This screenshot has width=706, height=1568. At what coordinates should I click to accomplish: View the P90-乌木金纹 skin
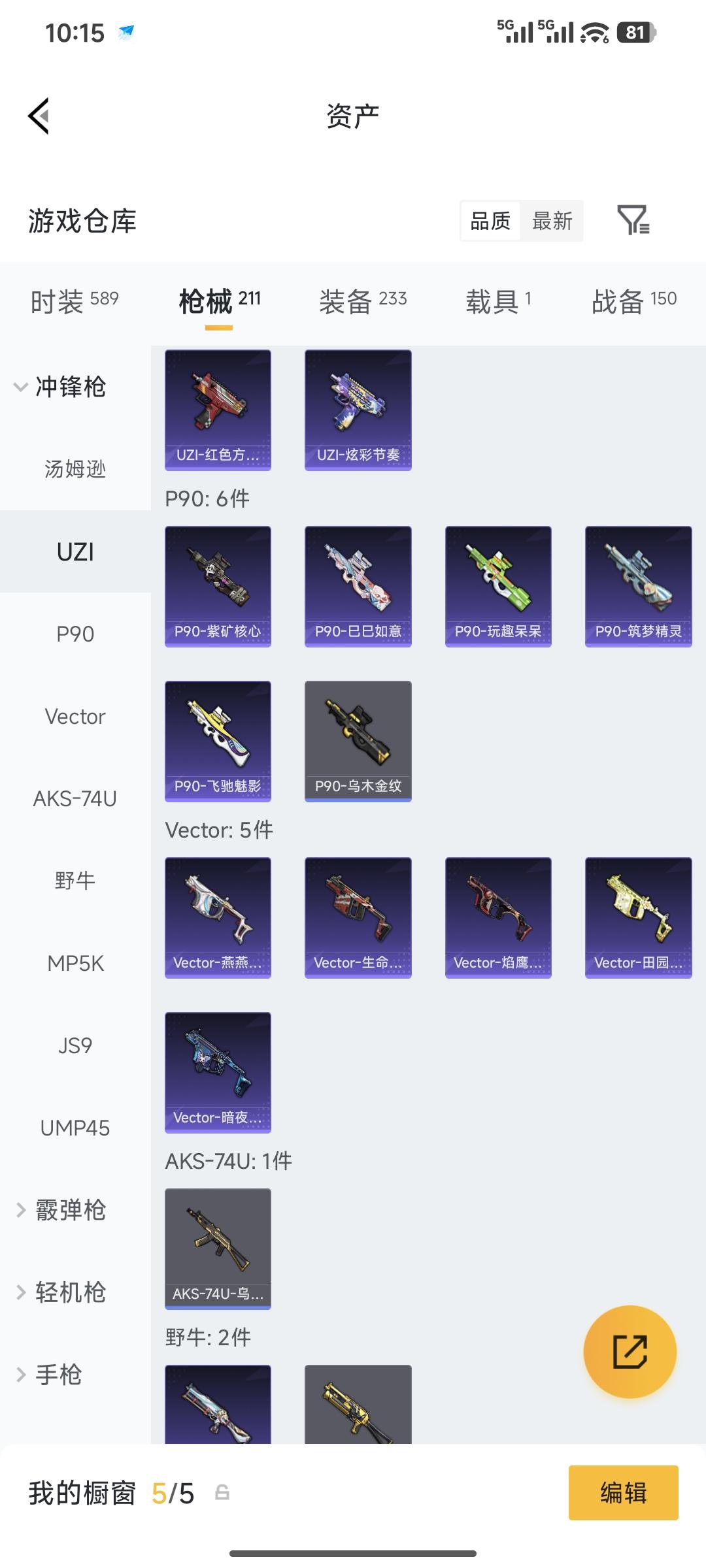pos(358,741)
